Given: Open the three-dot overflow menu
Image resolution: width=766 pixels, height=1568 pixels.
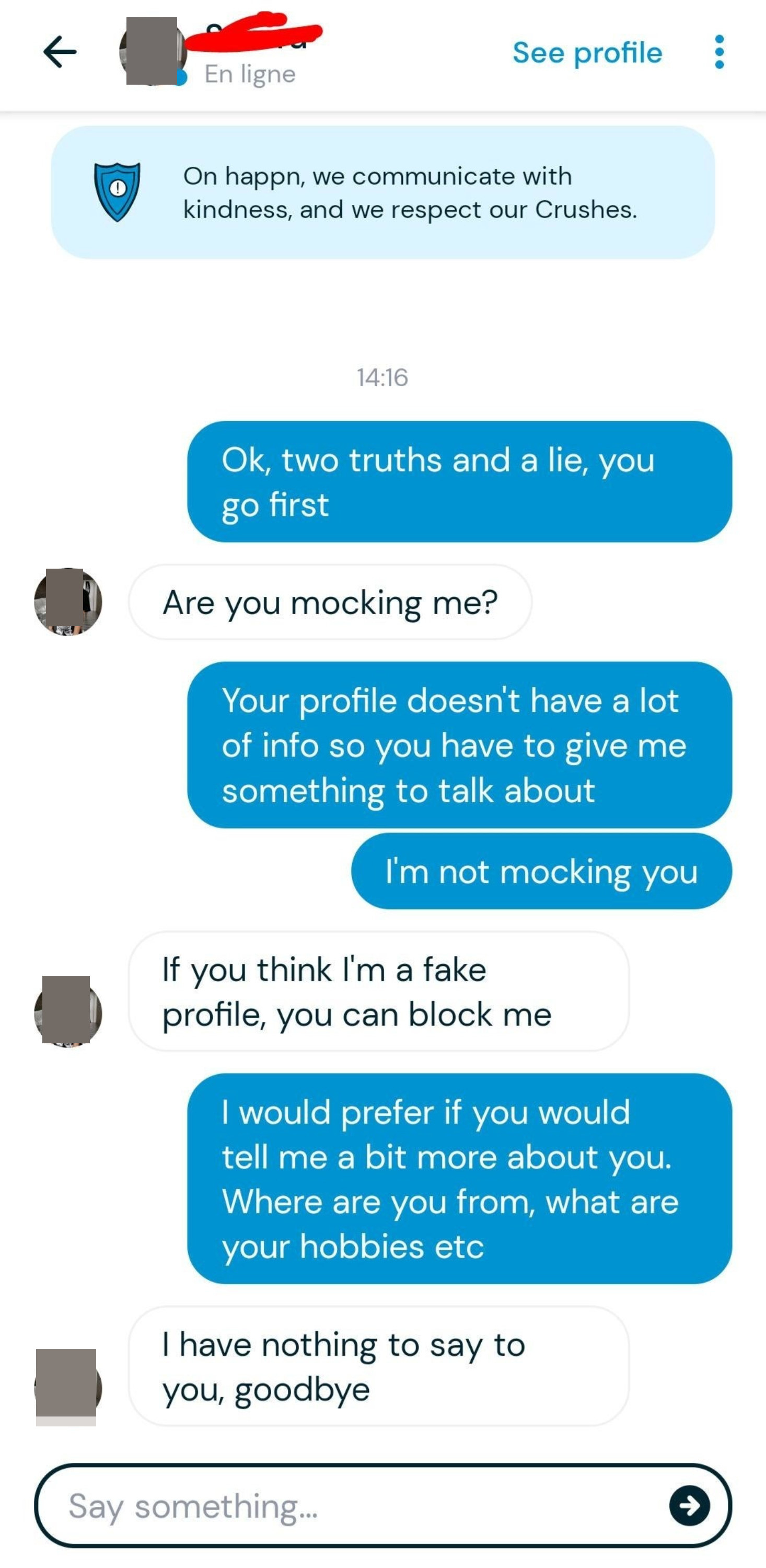Looking at the screenshot, I should pos(718,52).
